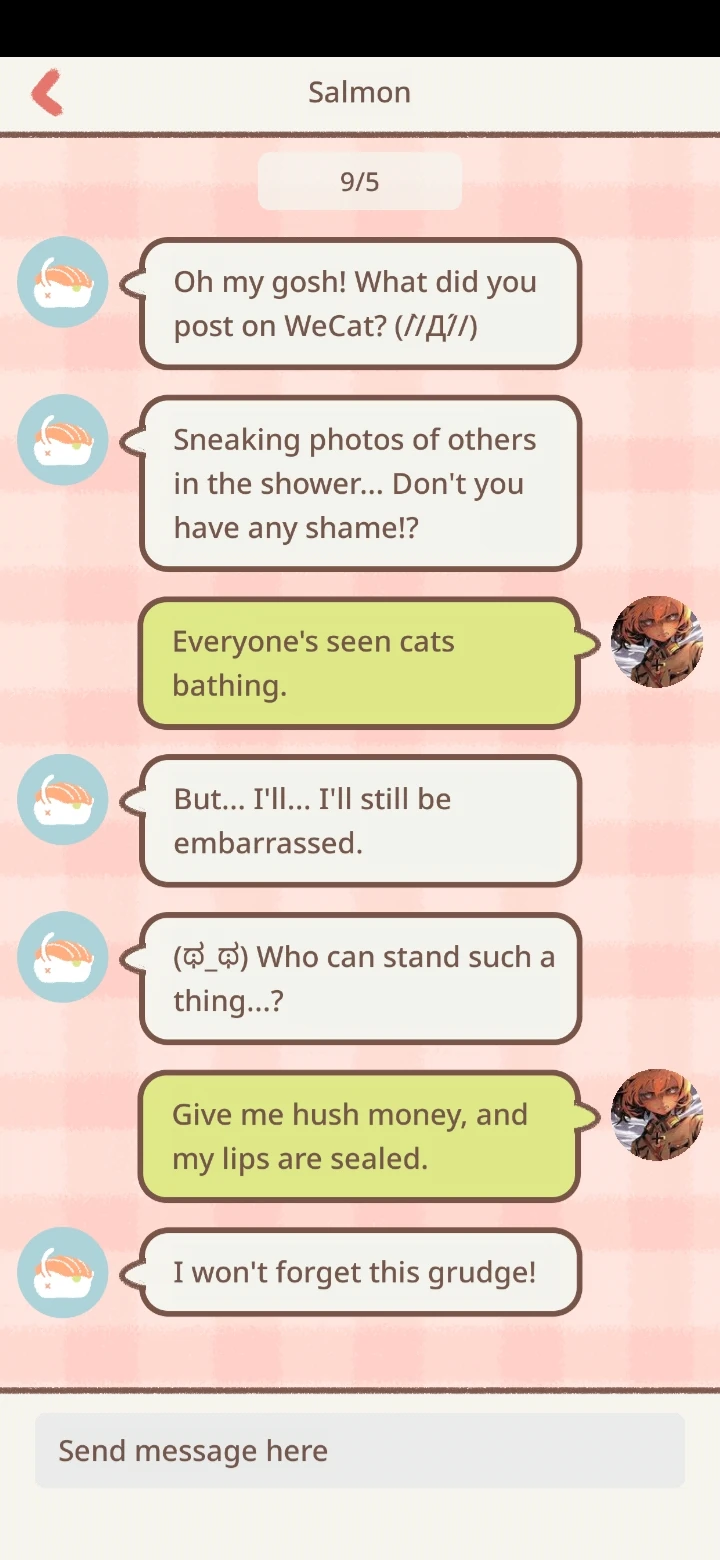Viewport: 720px width, 1560px height.
Task: Go back using the red arrow
Action: (x=47, y=93)
